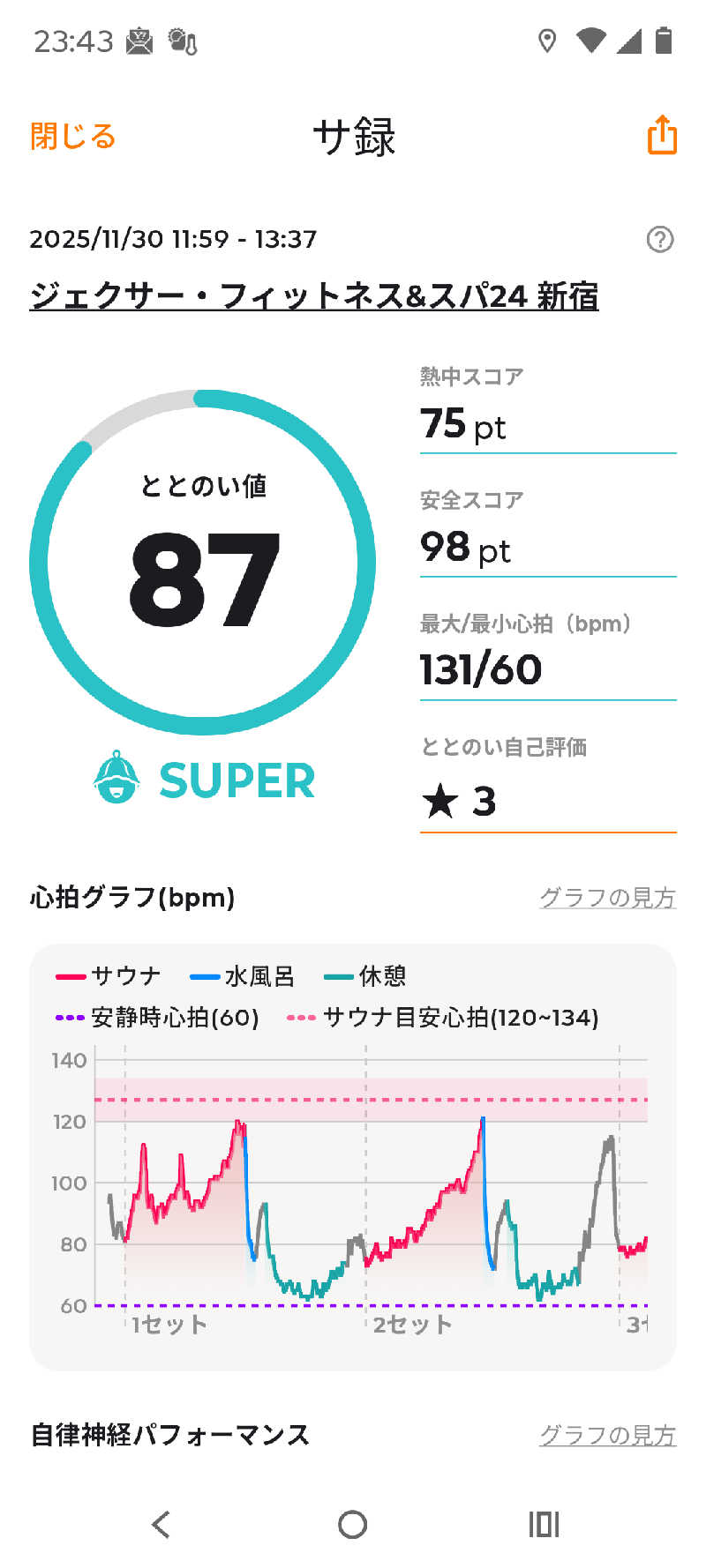
Task: Open ジェクサー・フィットネス&スパ24 新宿 facility link
Action: pos(314,296)
